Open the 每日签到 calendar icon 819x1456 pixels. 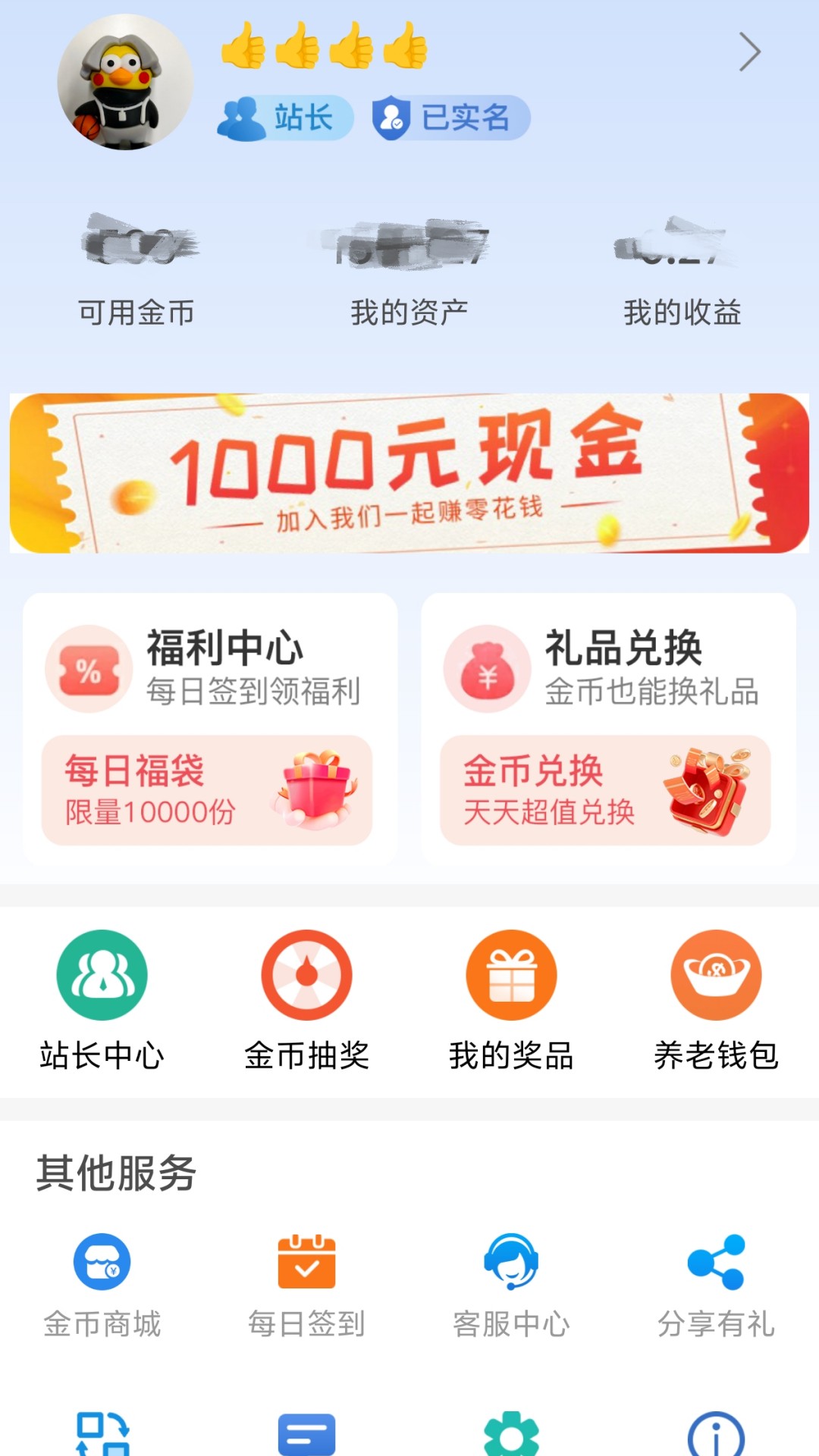(x=306, y=1260)
